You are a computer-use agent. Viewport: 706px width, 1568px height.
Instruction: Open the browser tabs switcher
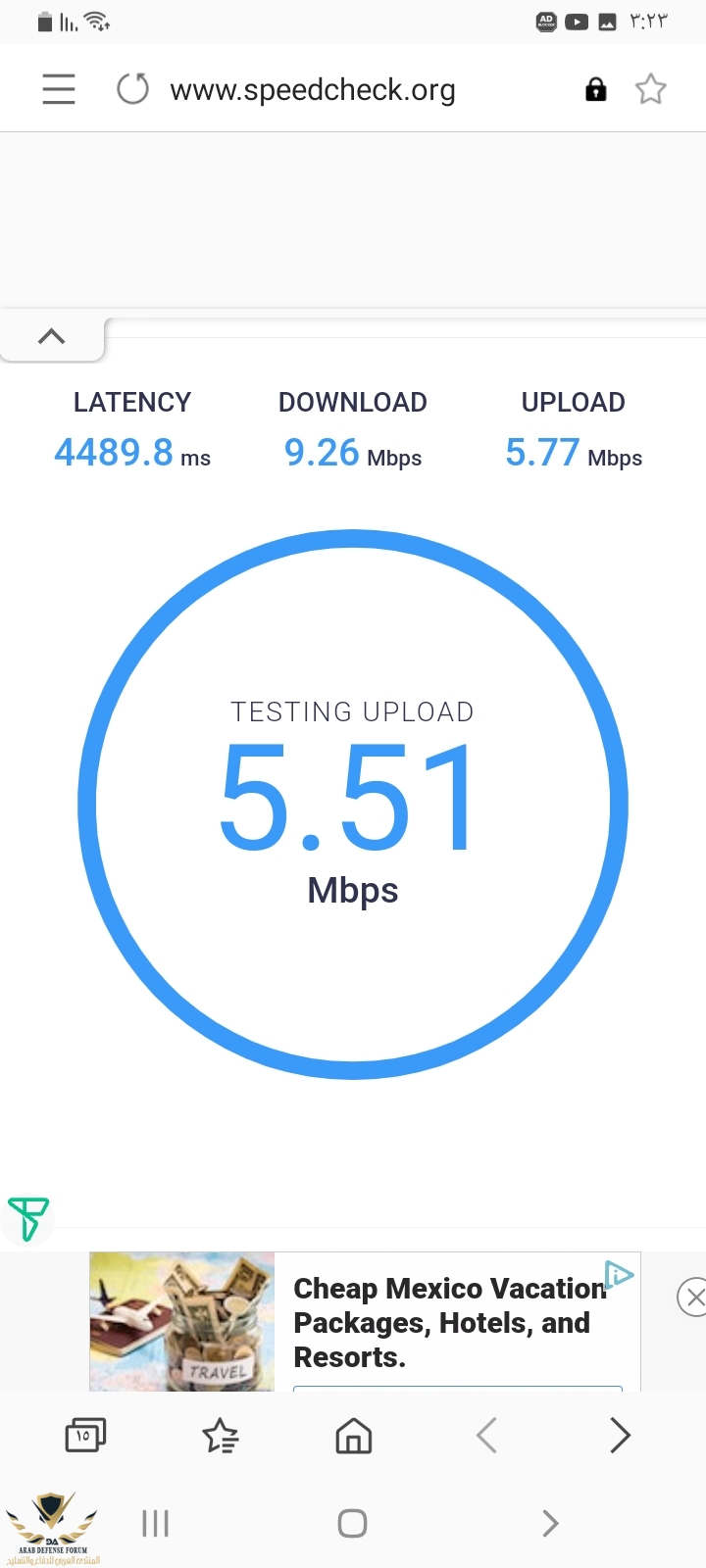tap(85, 1436)
